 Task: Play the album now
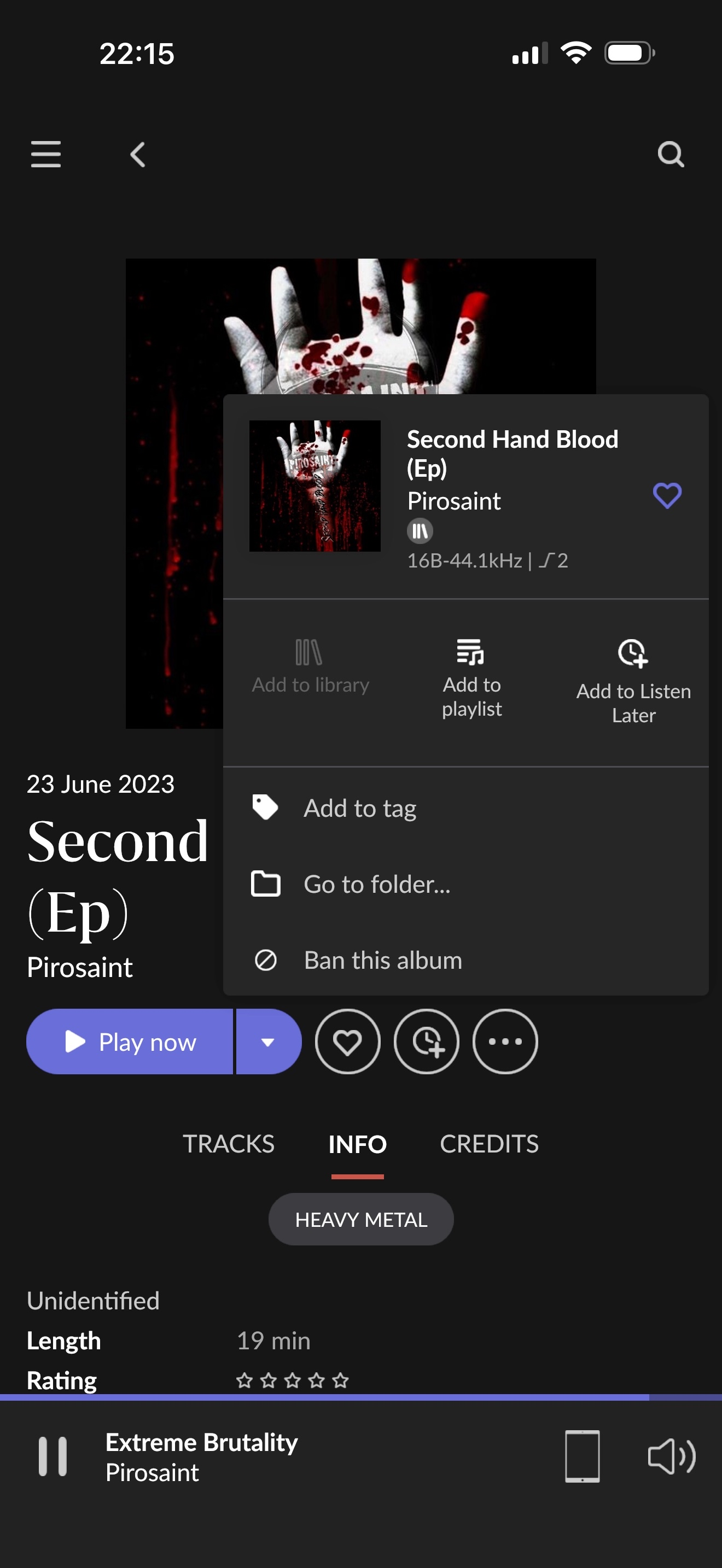pos(130,1042)
